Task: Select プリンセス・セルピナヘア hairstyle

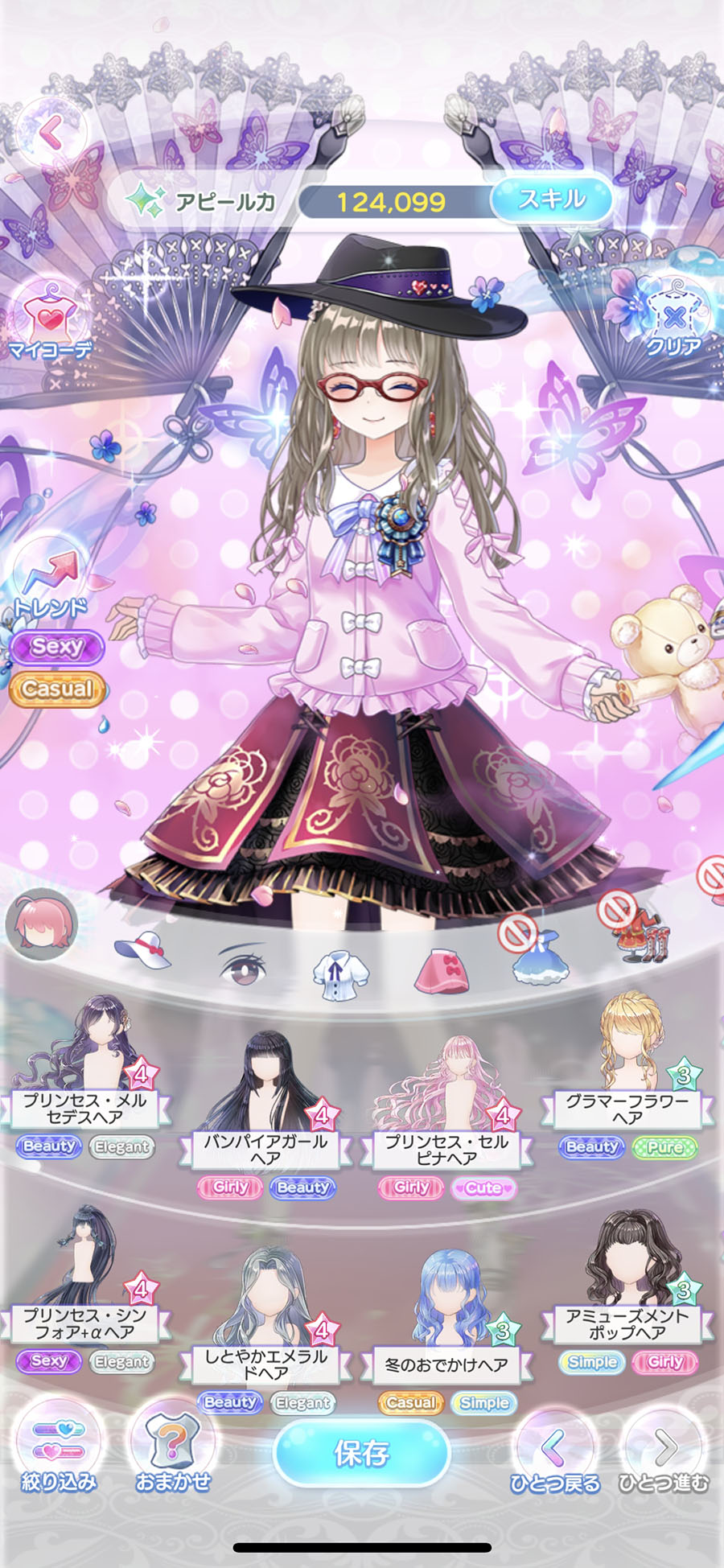Action: pyautogui.click(x=446, y=1102)
